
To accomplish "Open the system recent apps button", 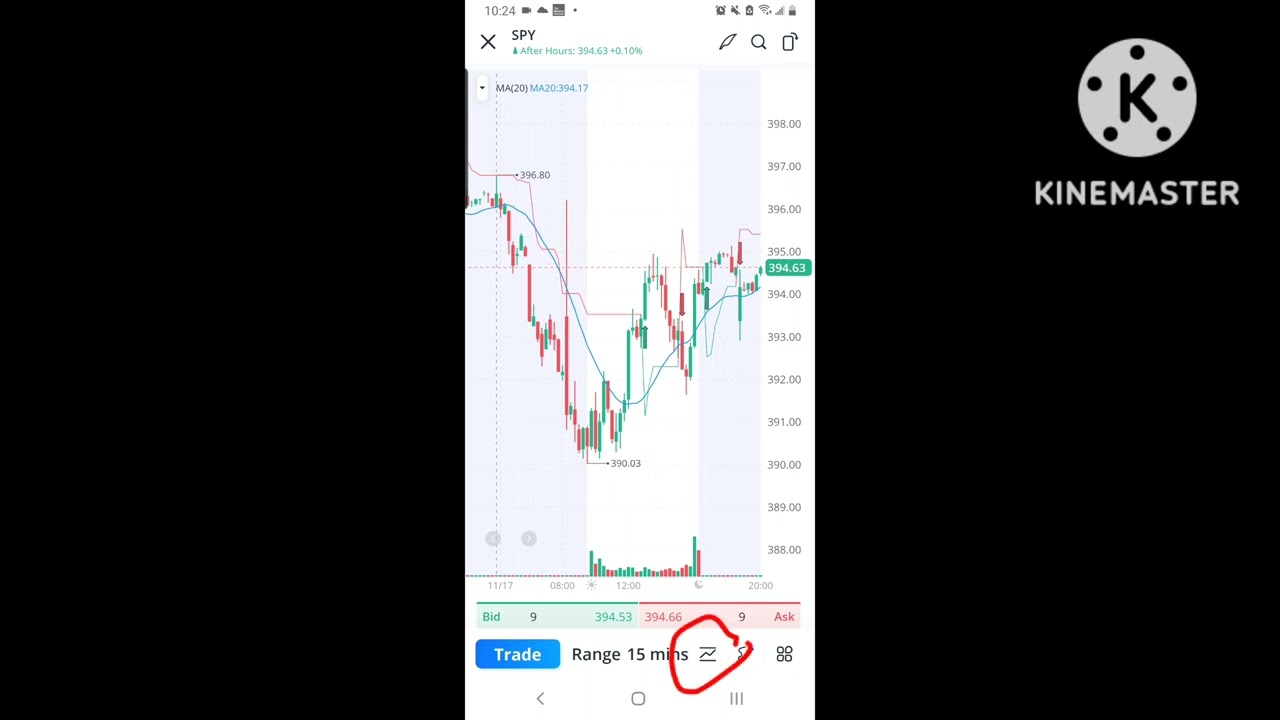I will pyautogui.click(x=736, y=699).
